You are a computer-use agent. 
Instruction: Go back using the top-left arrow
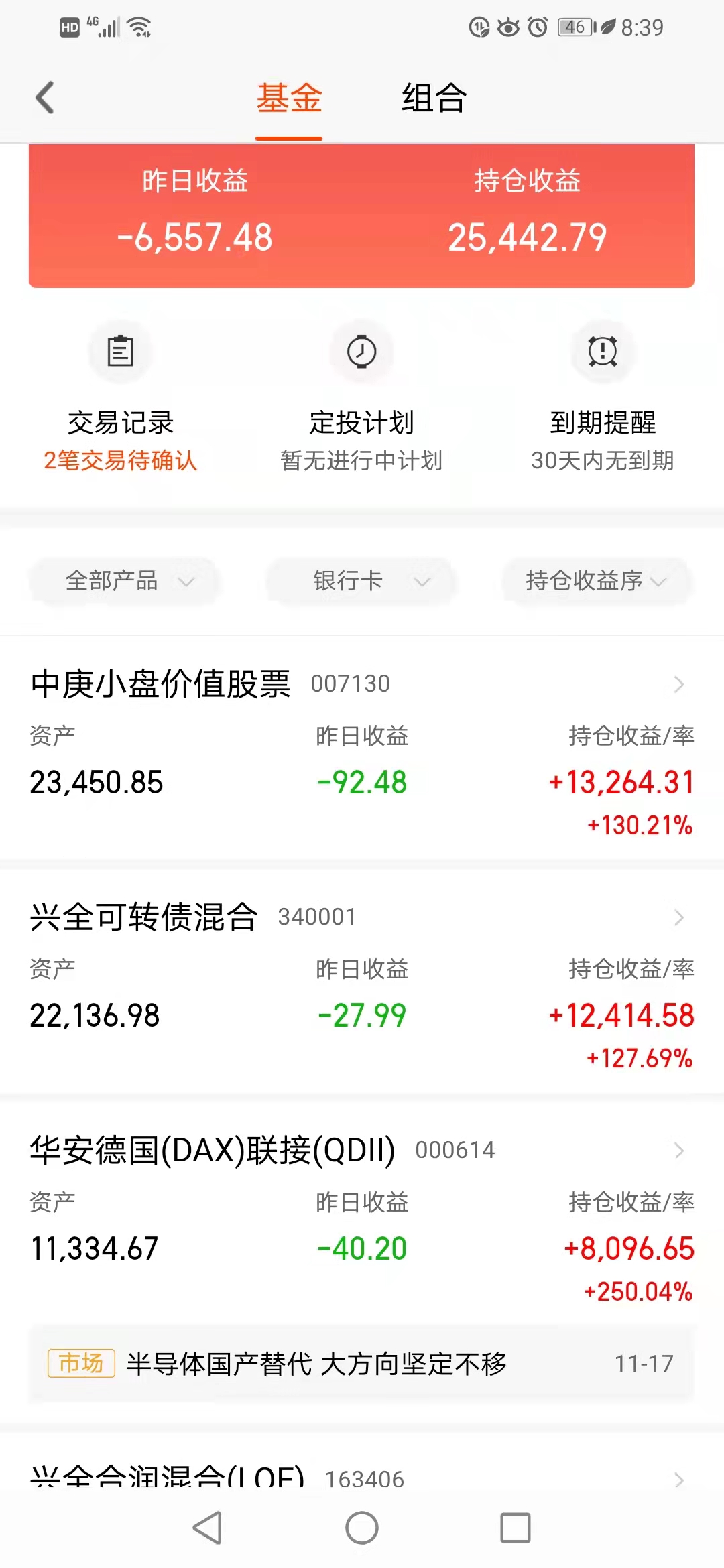[44, 98]
